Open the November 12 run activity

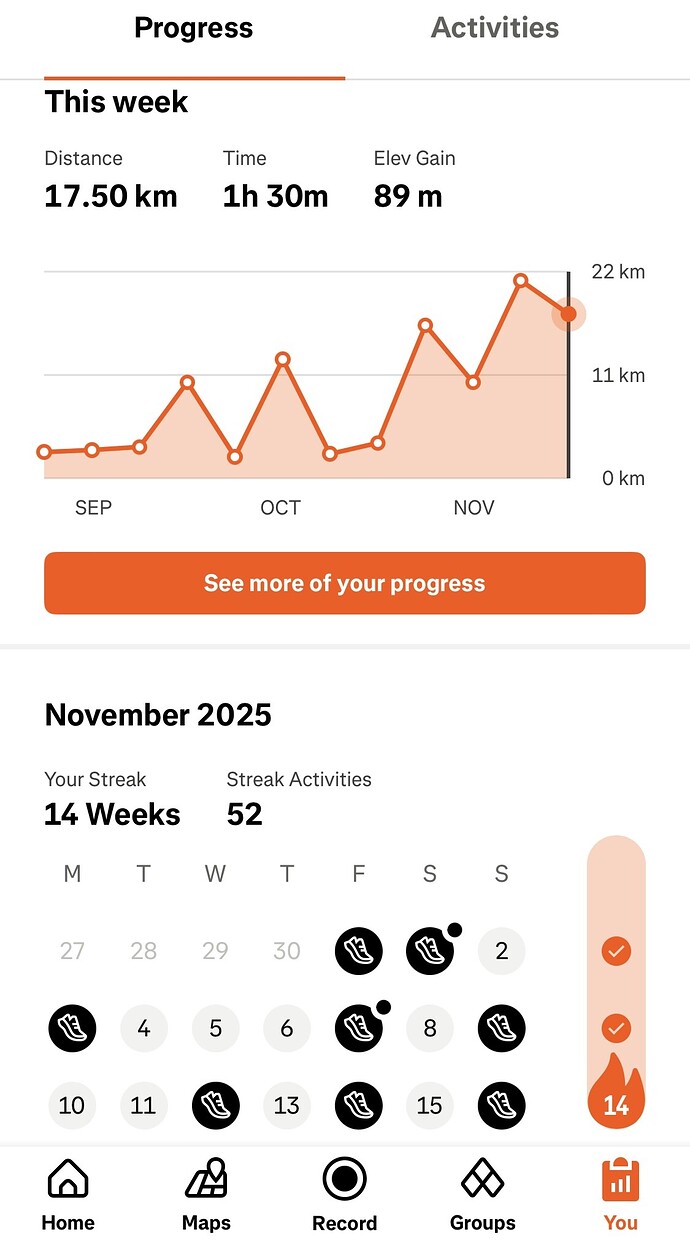(x=215, y=1105)
